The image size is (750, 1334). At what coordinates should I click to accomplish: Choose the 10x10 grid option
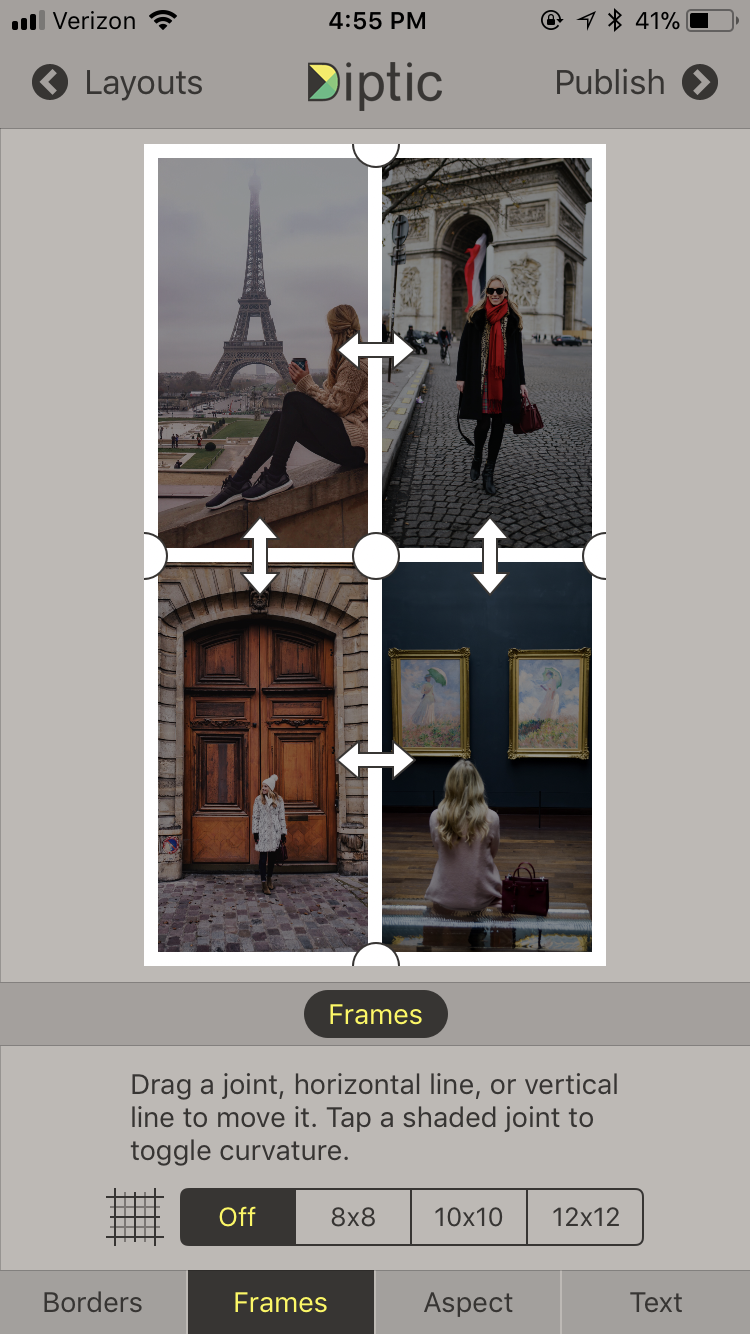(468, 1217)
